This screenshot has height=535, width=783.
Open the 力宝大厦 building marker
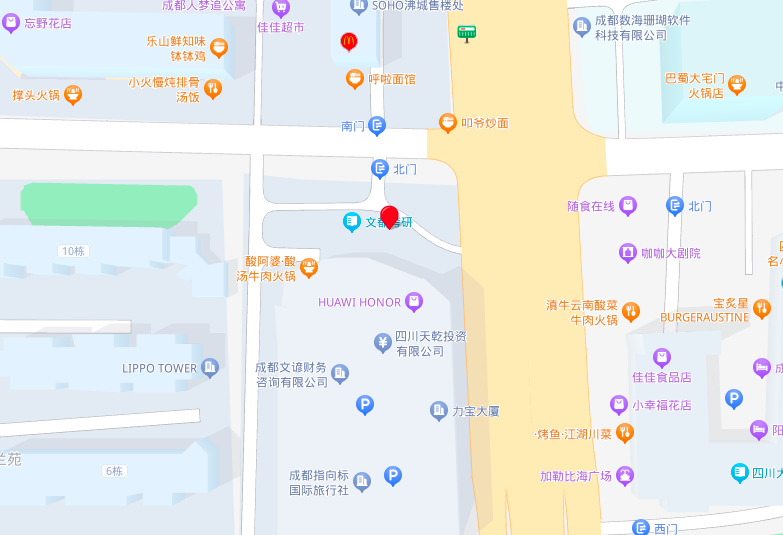[x=438, y=411]
